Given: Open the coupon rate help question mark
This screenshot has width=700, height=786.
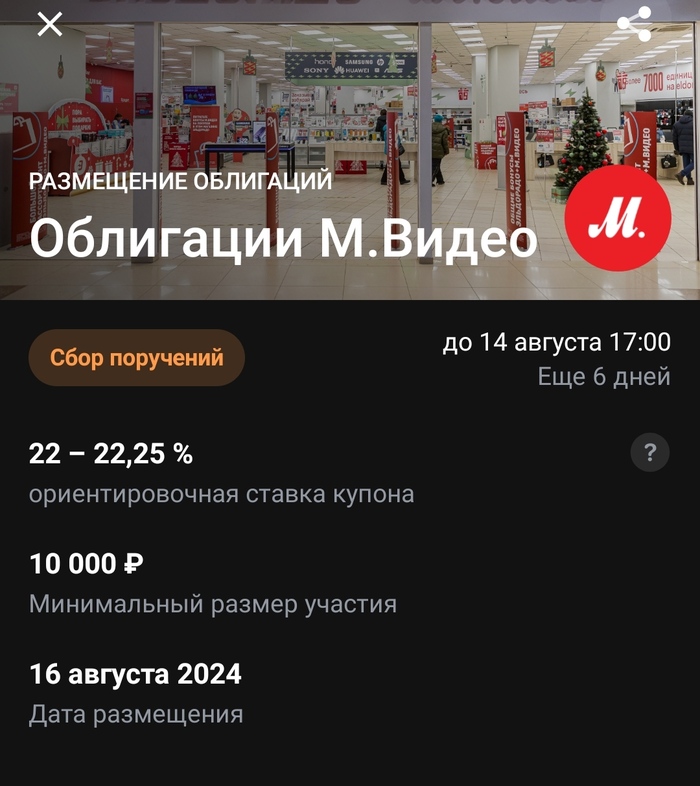Looking at the screenshot, I should click(x=649, y=454).
